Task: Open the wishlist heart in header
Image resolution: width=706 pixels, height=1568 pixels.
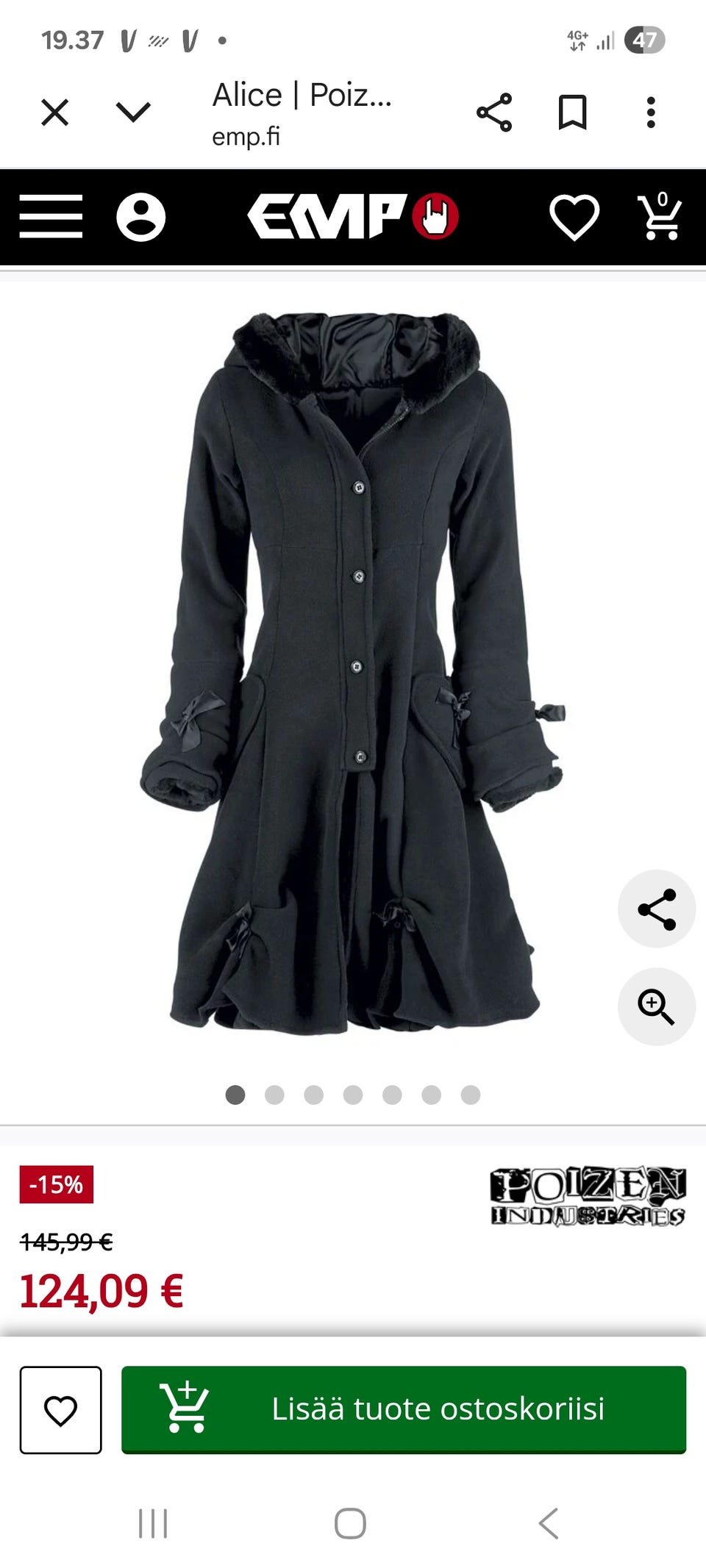Action: click(x=574, y=217)
